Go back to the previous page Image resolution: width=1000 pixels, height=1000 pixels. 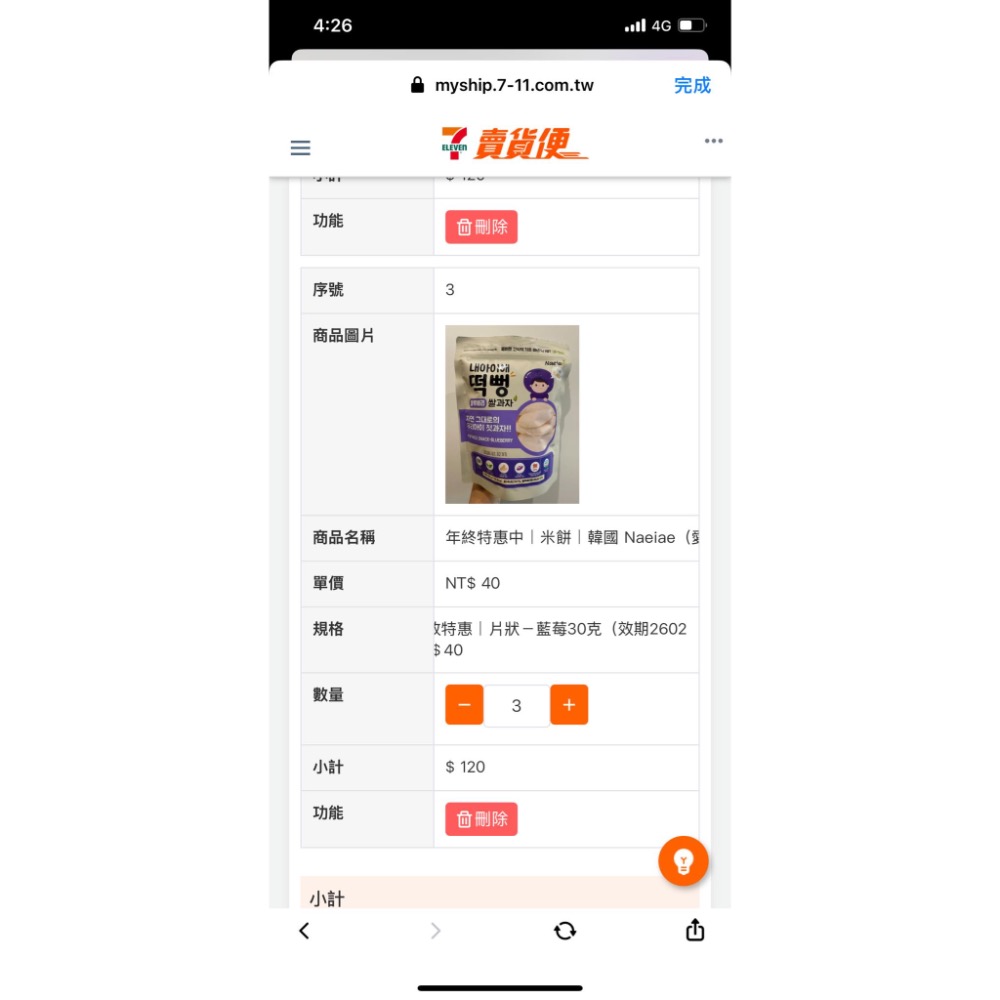point(304,931)
